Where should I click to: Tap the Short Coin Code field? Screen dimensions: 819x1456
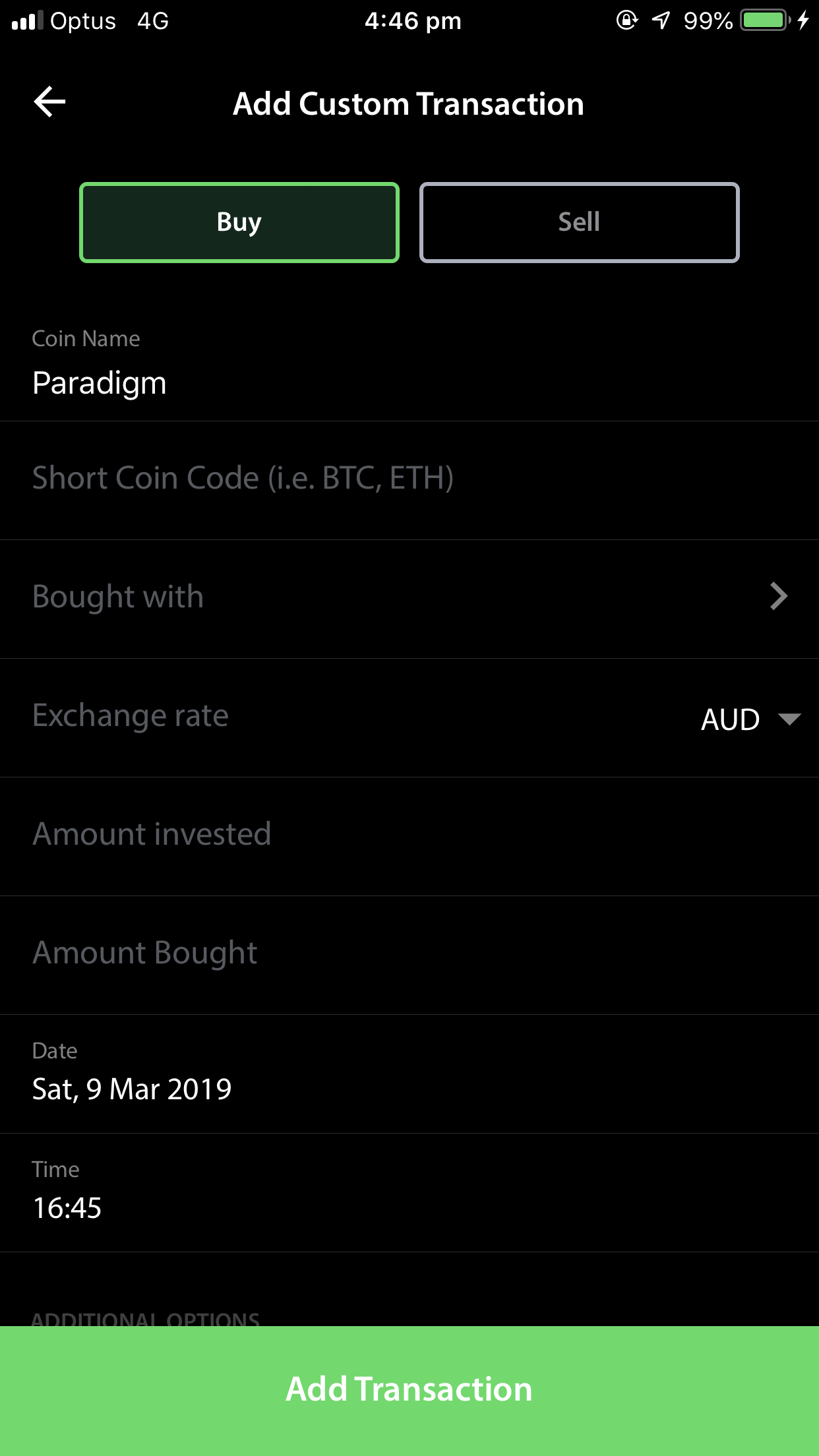409,481
